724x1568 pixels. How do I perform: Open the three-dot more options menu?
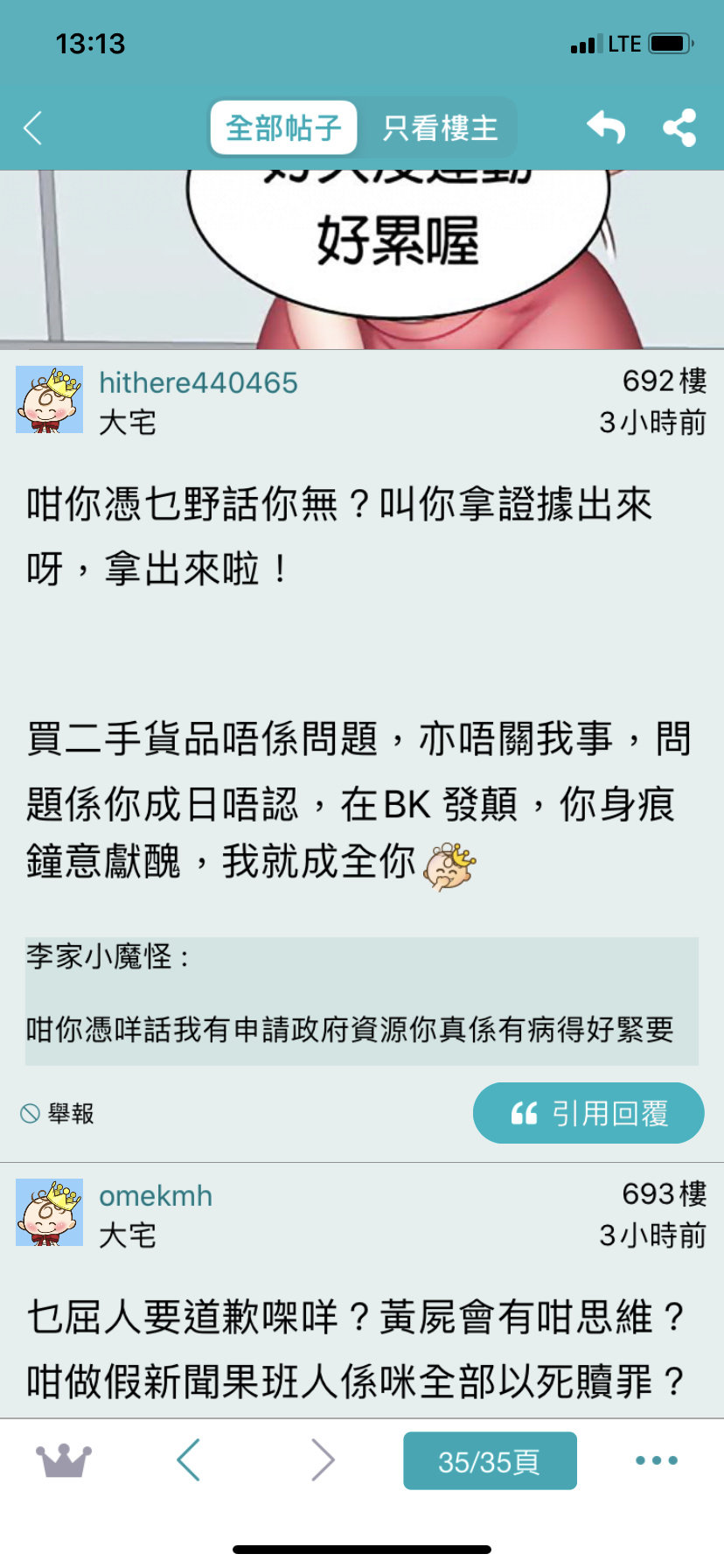(x=657, y=1460)
